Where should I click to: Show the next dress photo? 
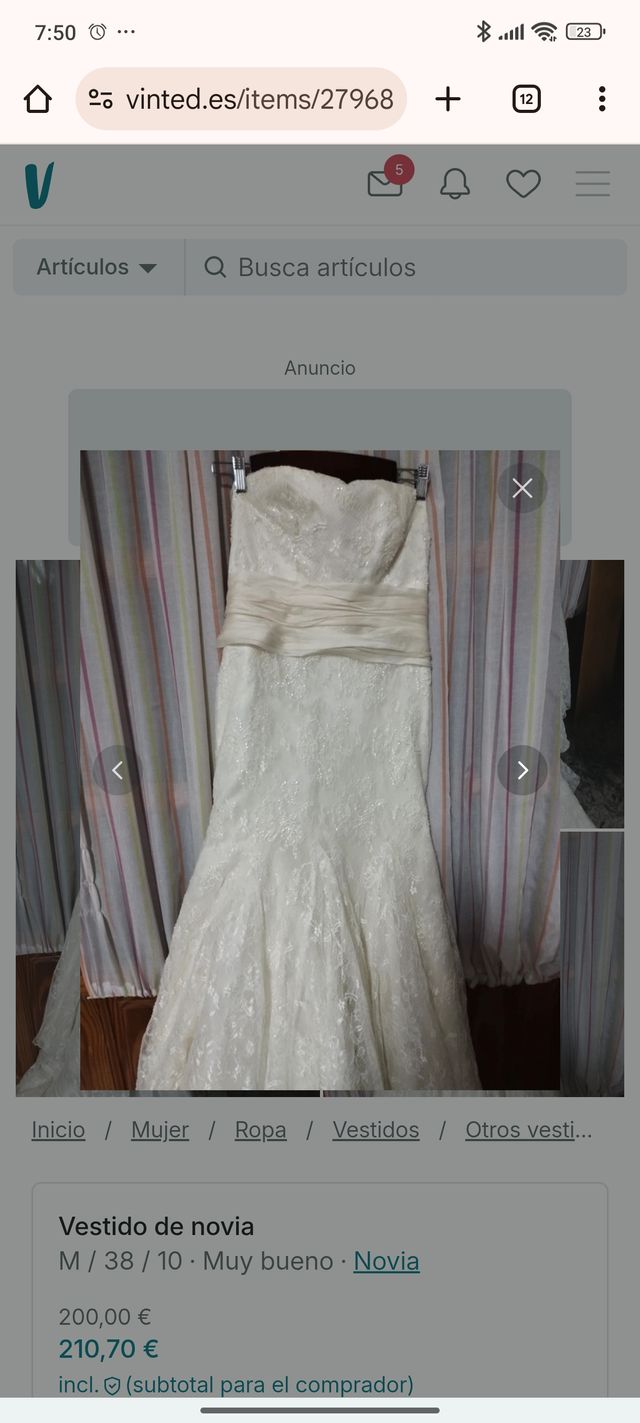coord(522,770)
